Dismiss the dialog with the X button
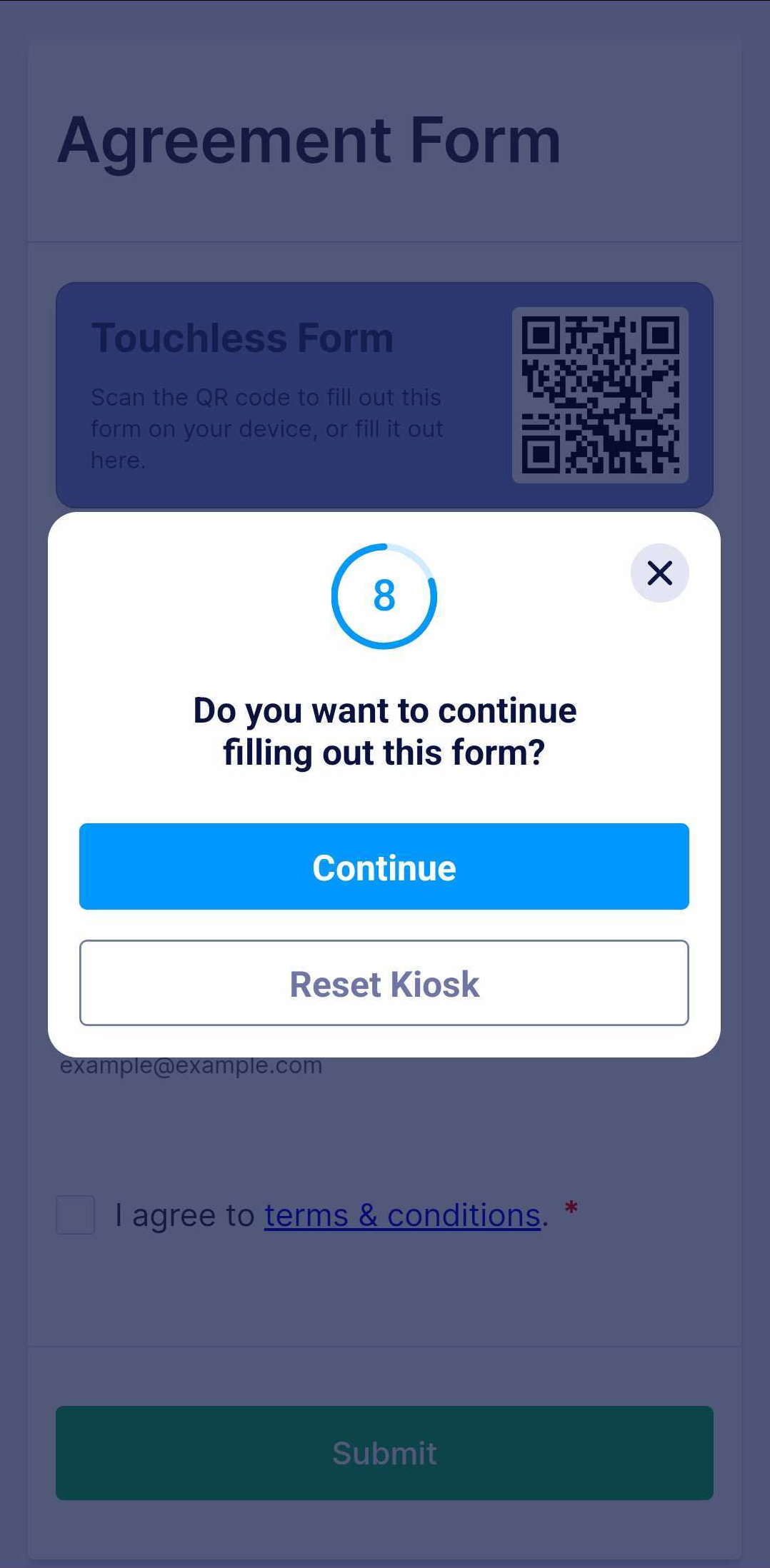The height and width of the screenshot is (1568, 770). click(x=659, y=573)
